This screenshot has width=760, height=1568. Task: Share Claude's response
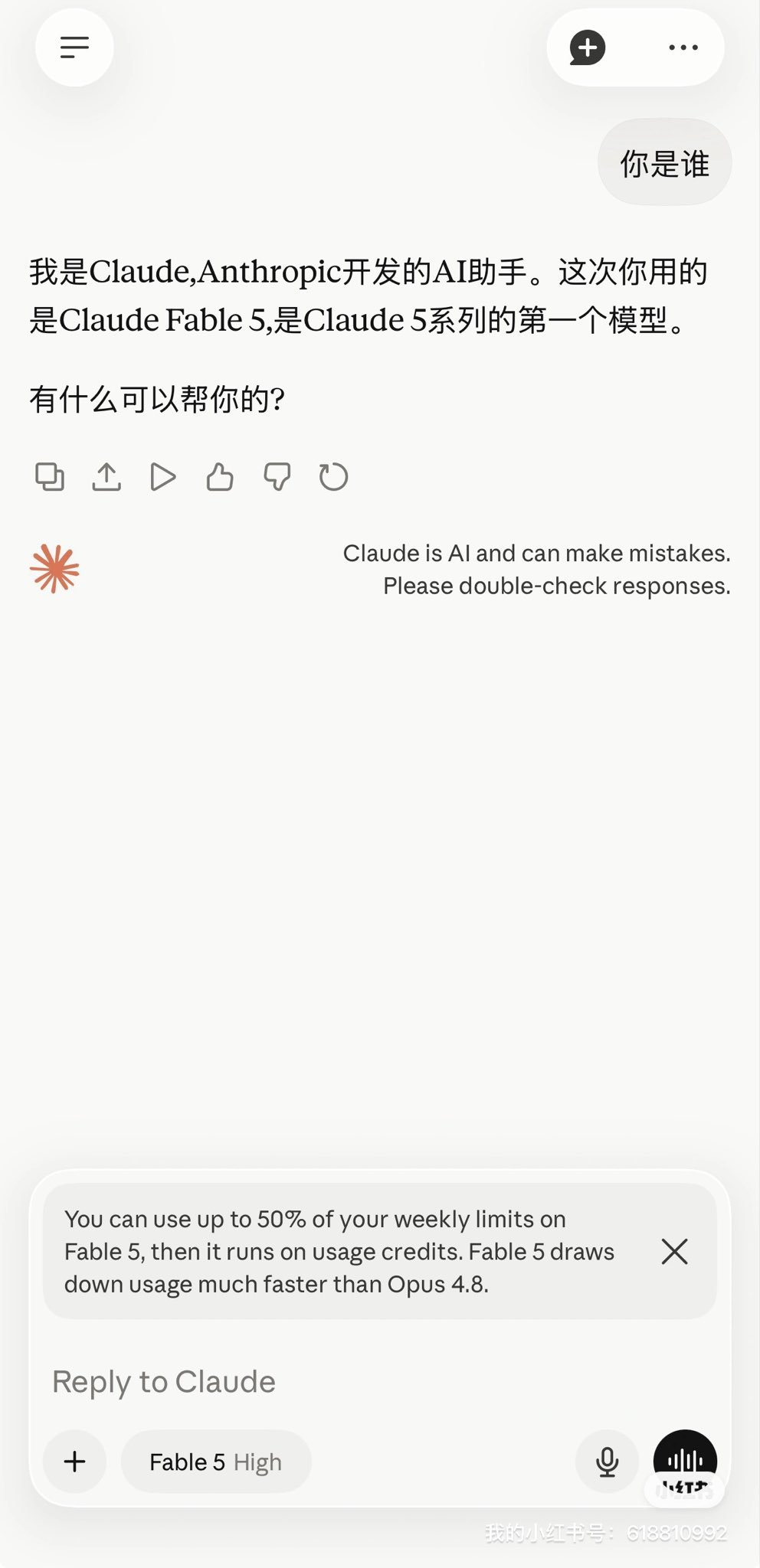pos(106,477)
